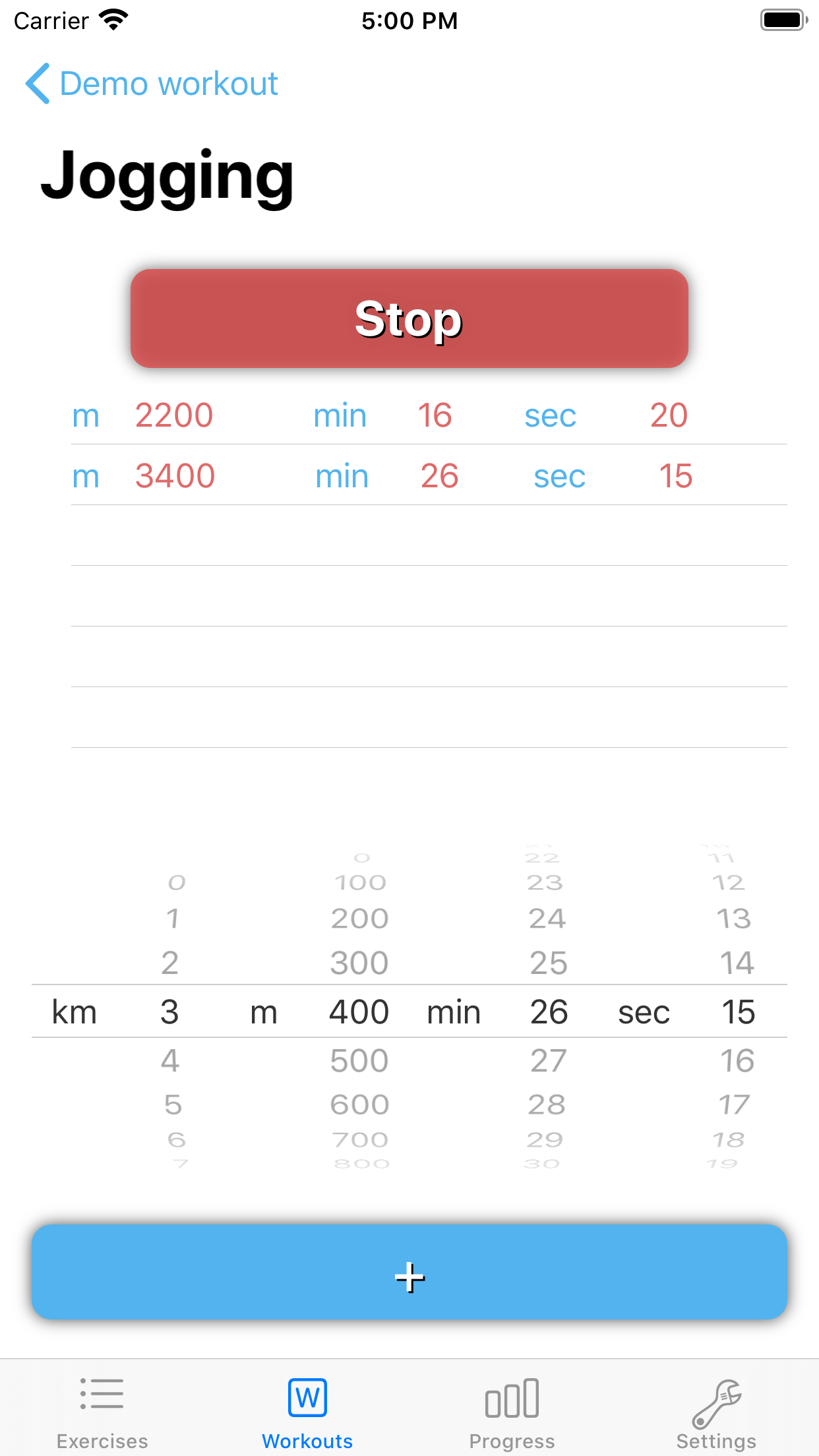Open the 3400 m logged entry
The width and height of the screenshot is (819, 1456).
click(429, 475)
